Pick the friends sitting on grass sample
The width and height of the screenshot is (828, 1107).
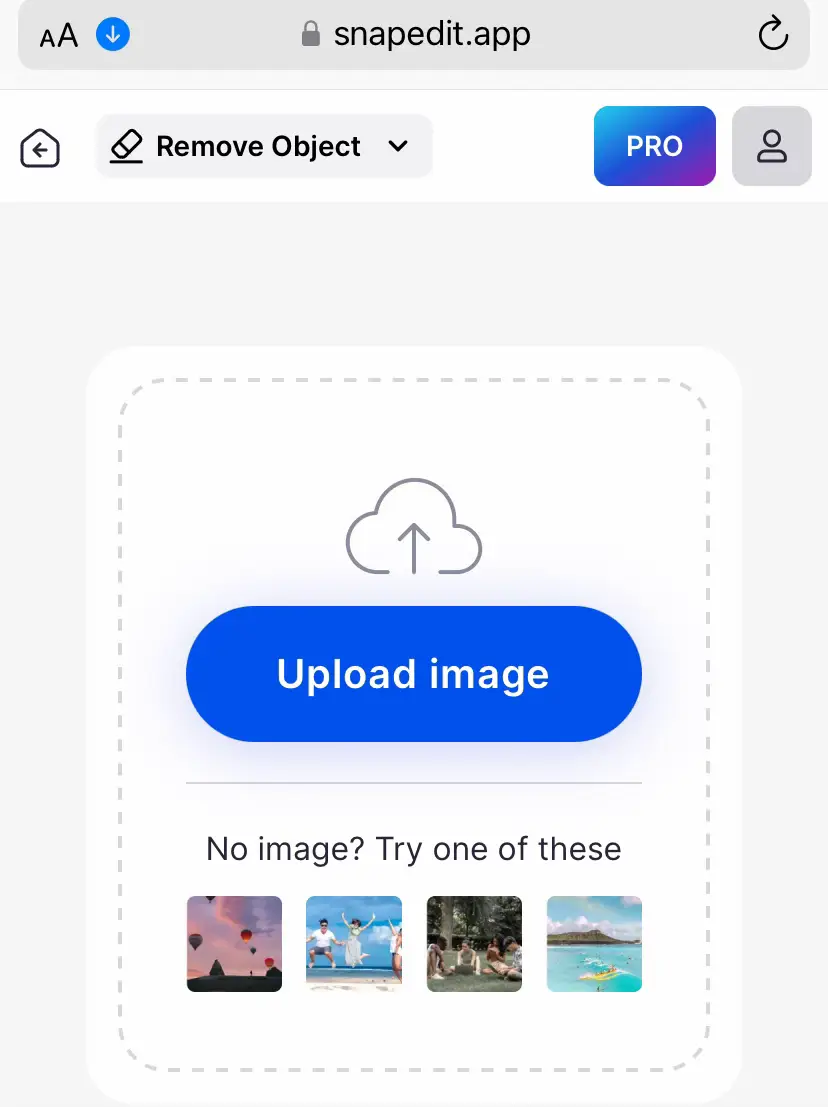[x=474, y=943]
